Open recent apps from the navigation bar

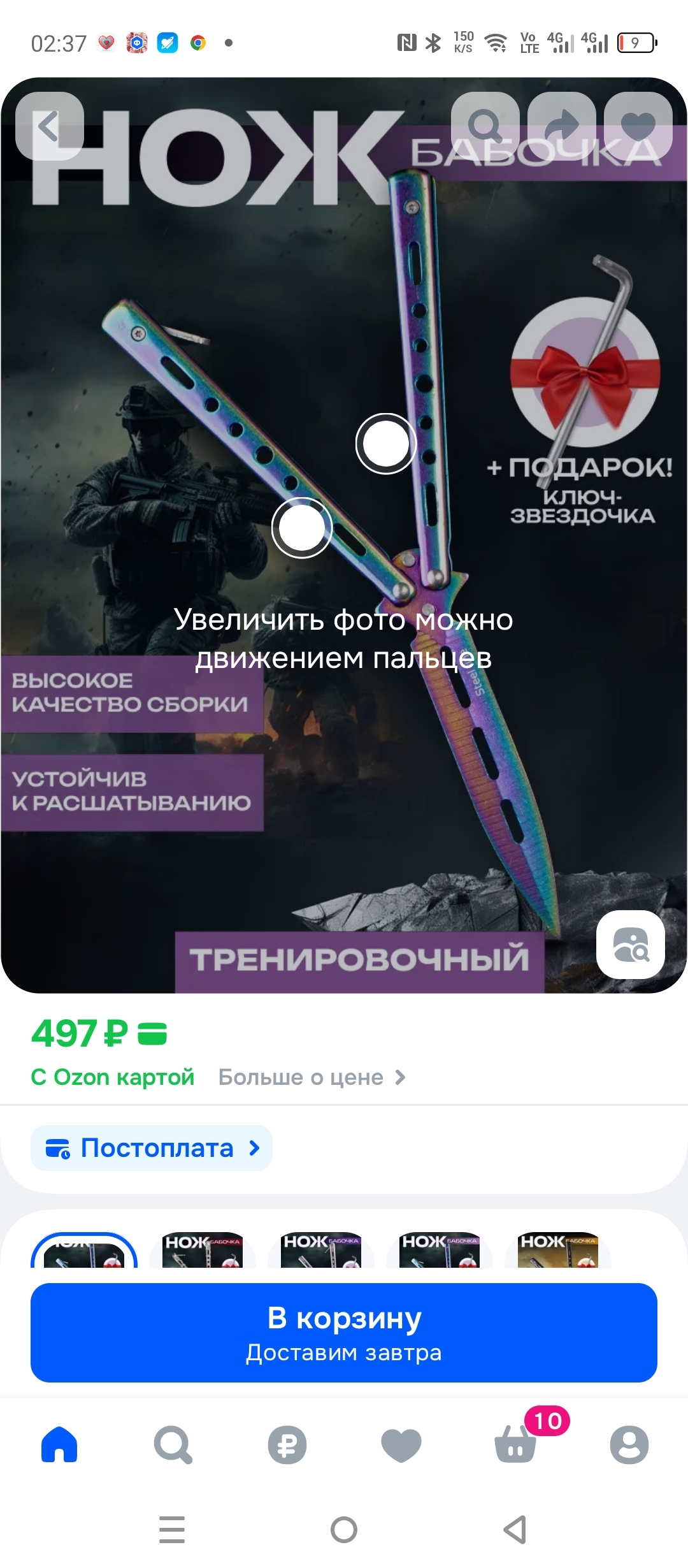[172, 1529]
